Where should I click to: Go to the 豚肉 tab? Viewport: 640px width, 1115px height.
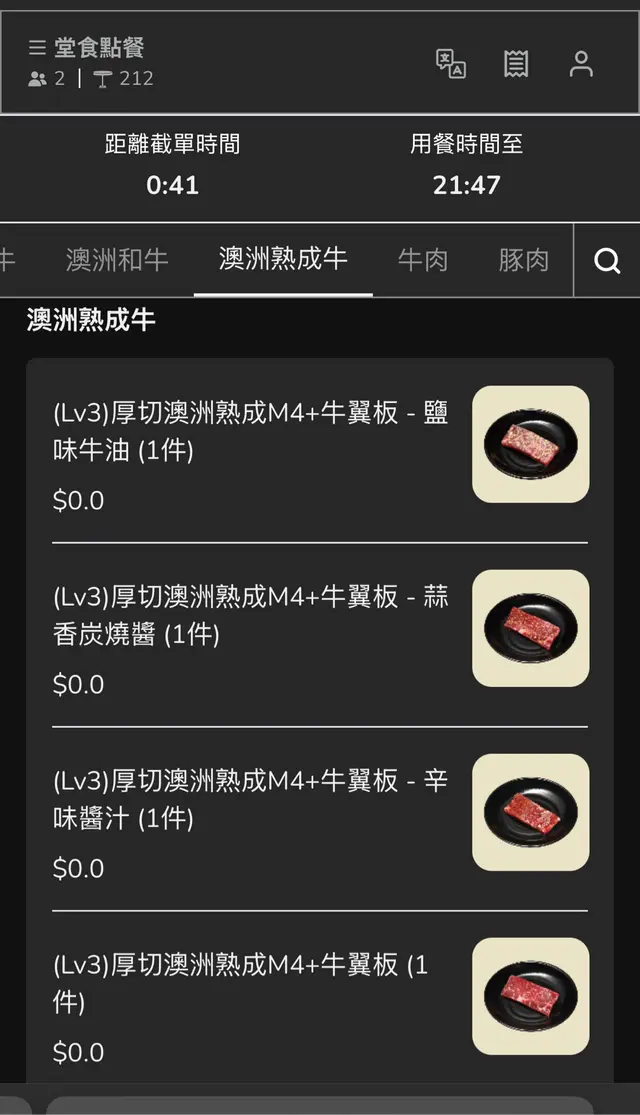point(524,260)
